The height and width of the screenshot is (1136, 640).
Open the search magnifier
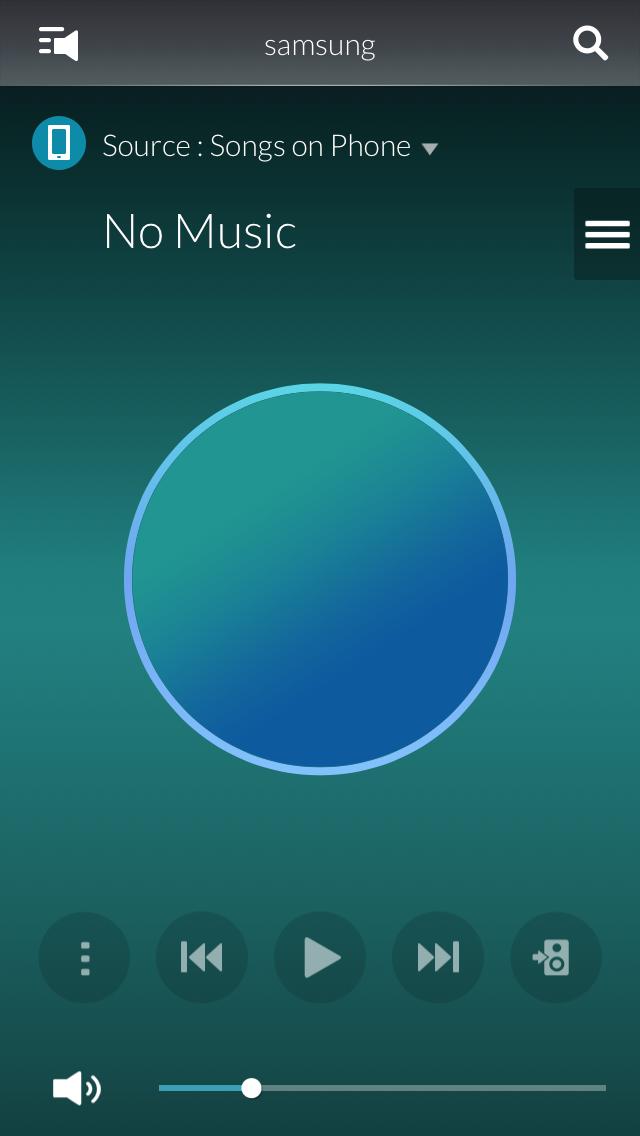(x=590, y=44)
